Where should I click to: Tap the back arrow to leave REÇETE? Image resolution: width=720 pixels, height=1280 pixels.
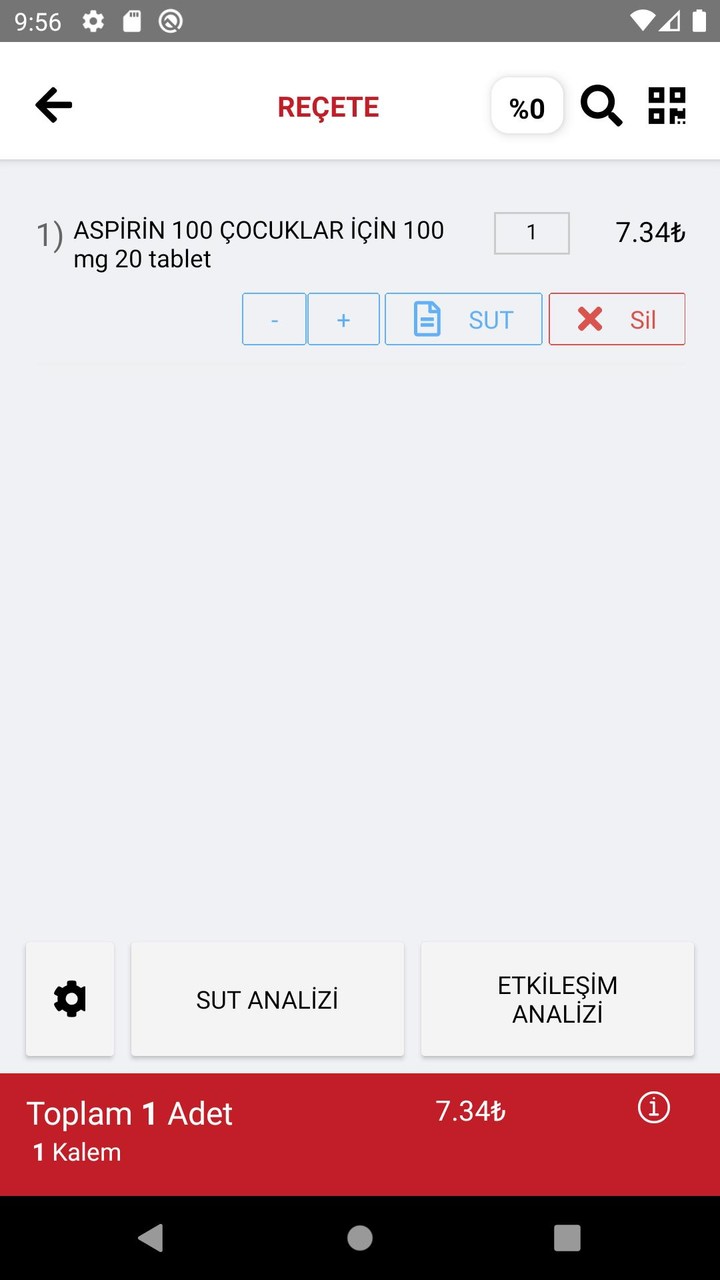(x=53, y=104)
